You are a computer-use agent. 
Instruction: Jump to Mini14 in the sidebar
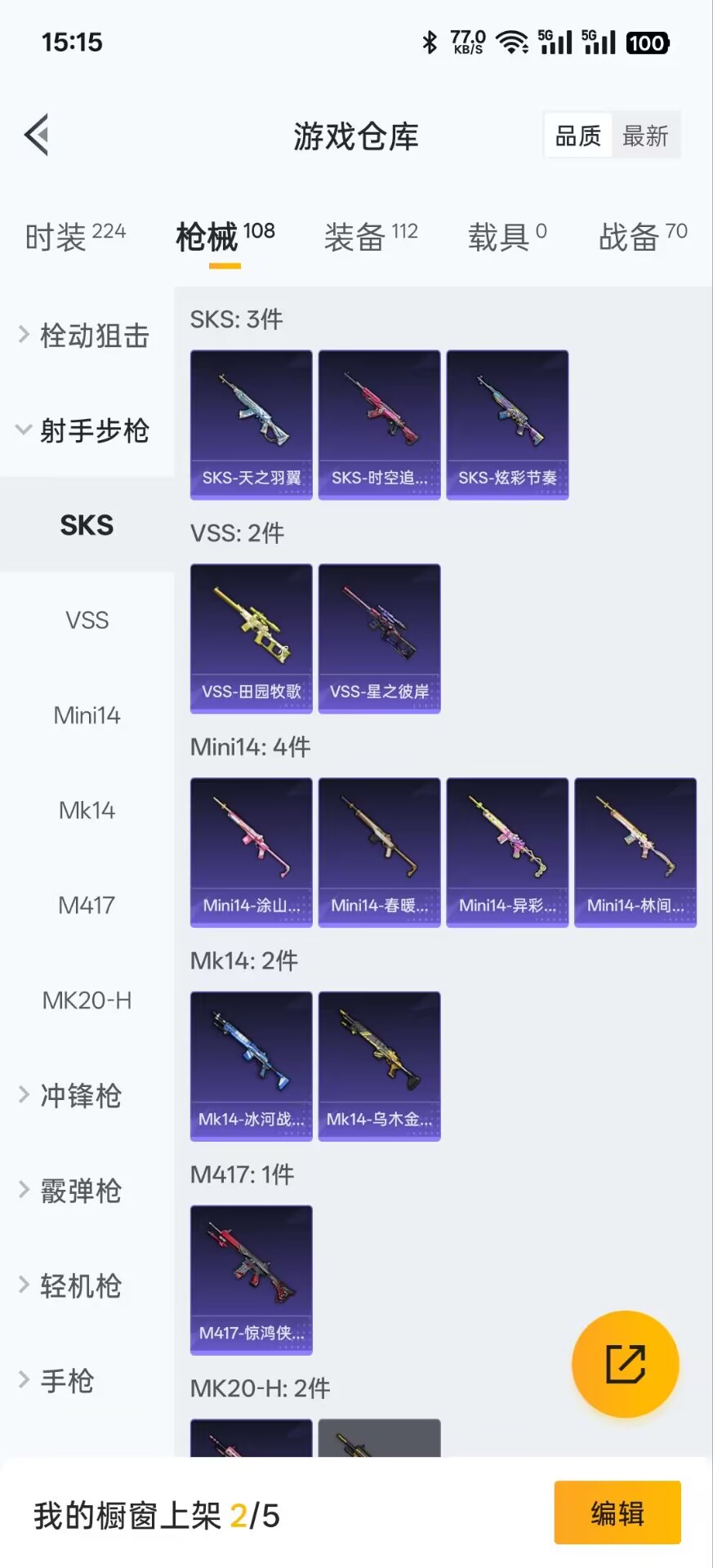tap(87, 715)
